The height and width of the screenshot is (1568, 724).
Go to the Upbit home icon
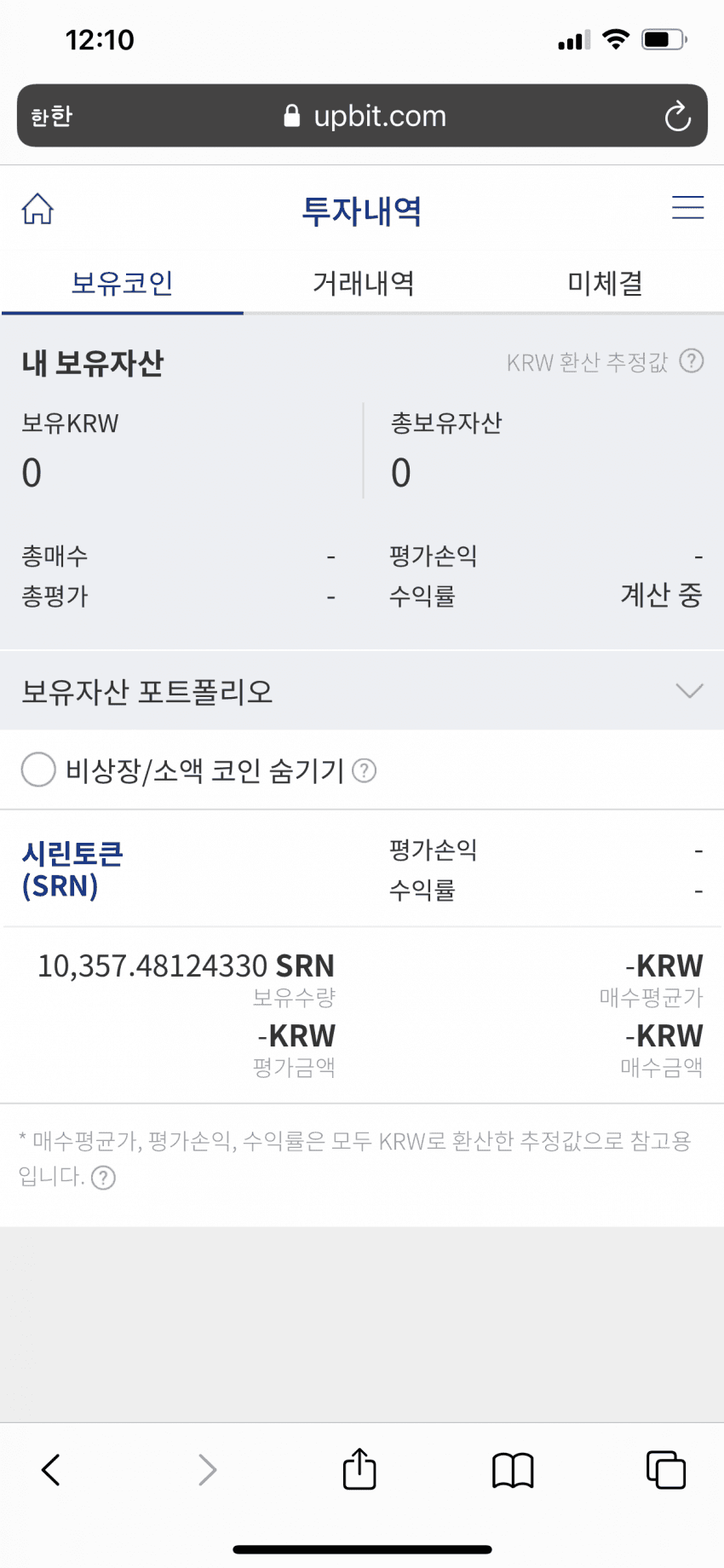coord(37,208)
